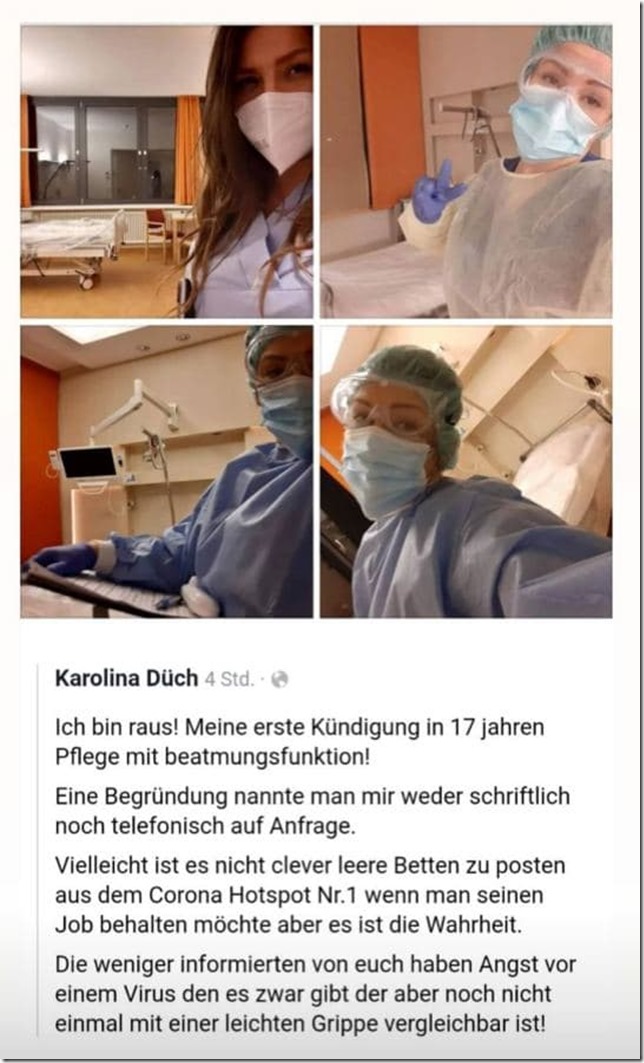
Task: View the photo with the wall-mounted monitor
Action: point(166,471)
